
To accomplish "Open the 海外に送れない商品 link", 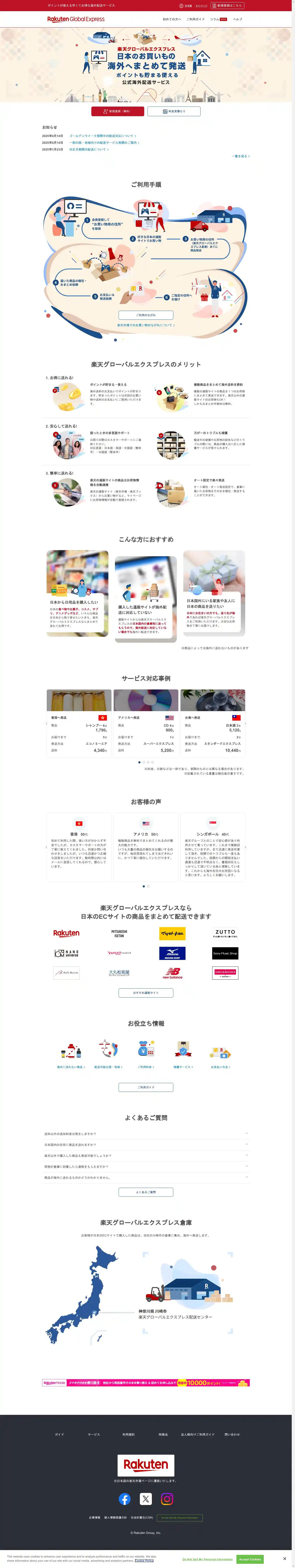I will 71,1067.
